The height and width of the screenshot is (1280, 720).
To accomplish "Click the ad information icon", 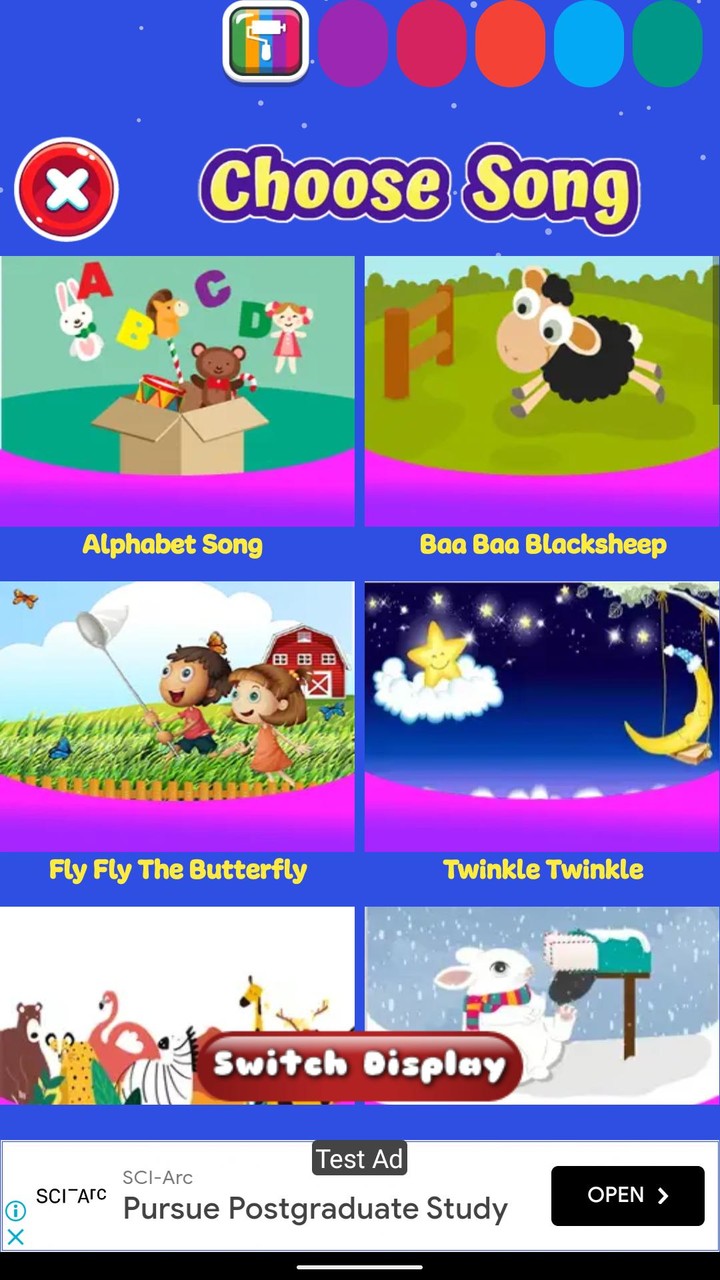I will point(15,1211).
